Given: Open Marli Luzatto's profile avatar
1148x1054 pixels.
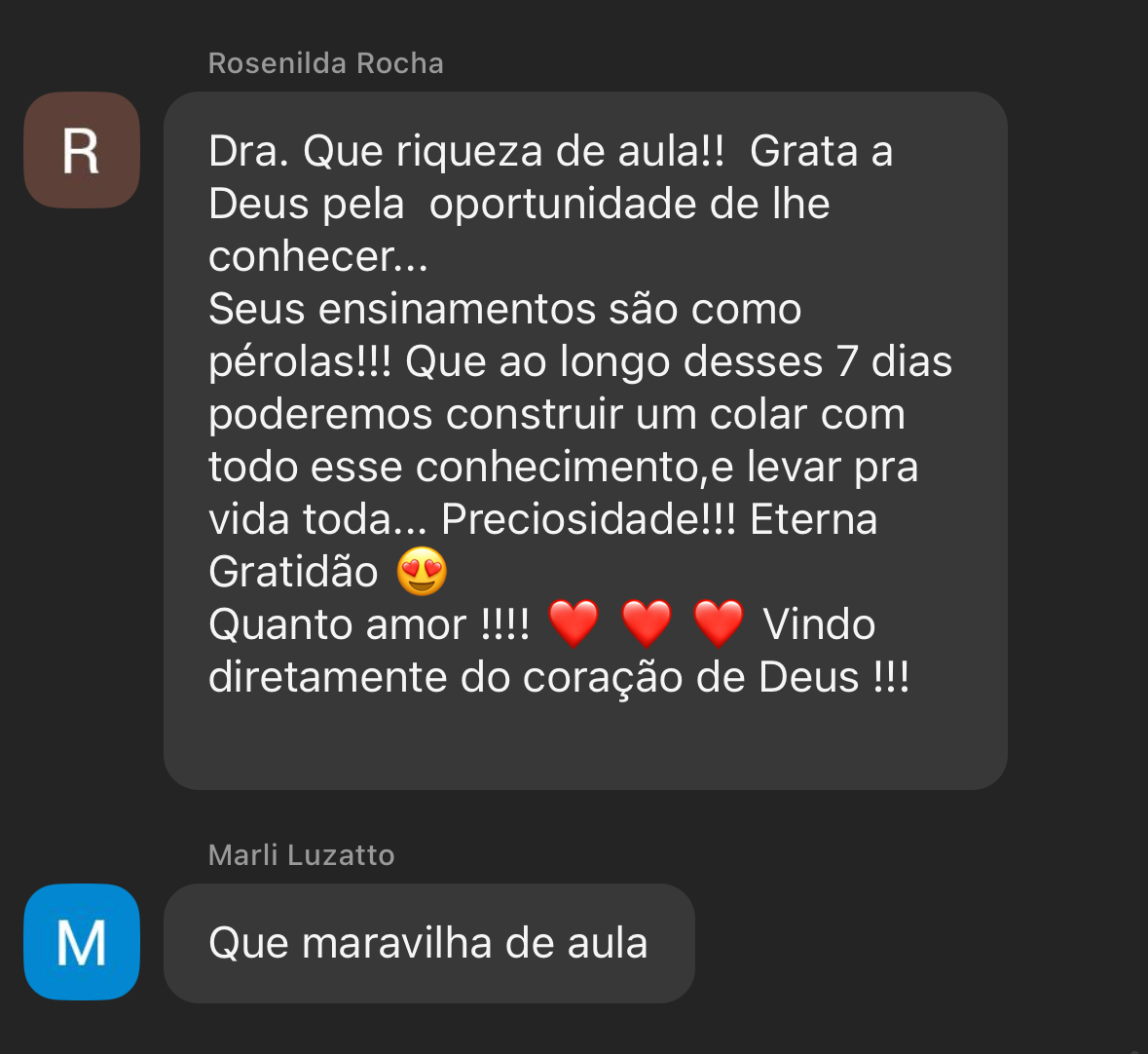Looking at the screenshot, I should click(82, 942).
